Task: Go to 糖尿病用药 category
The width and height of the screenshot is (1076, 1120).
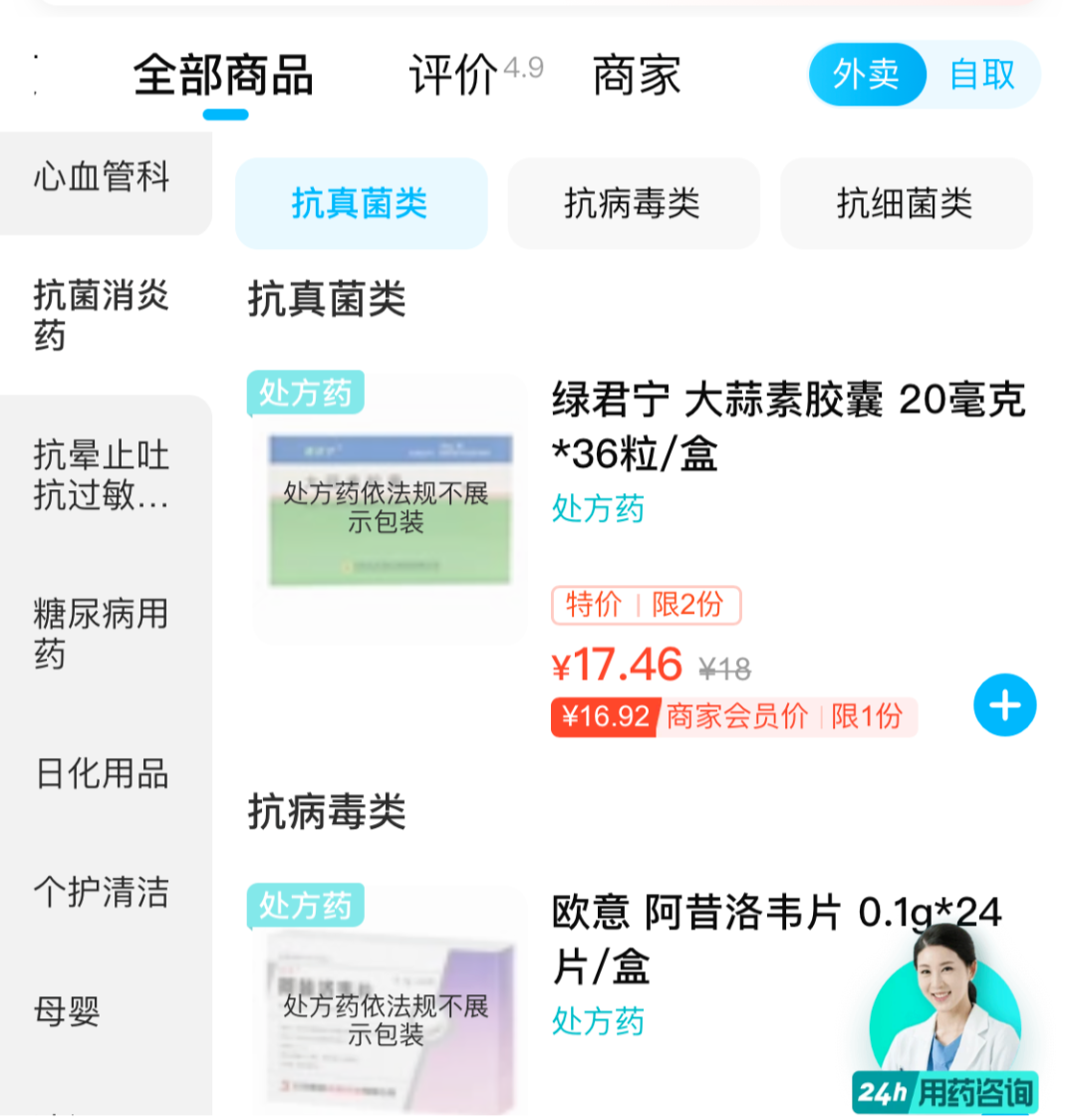Action: click(102, 634)
